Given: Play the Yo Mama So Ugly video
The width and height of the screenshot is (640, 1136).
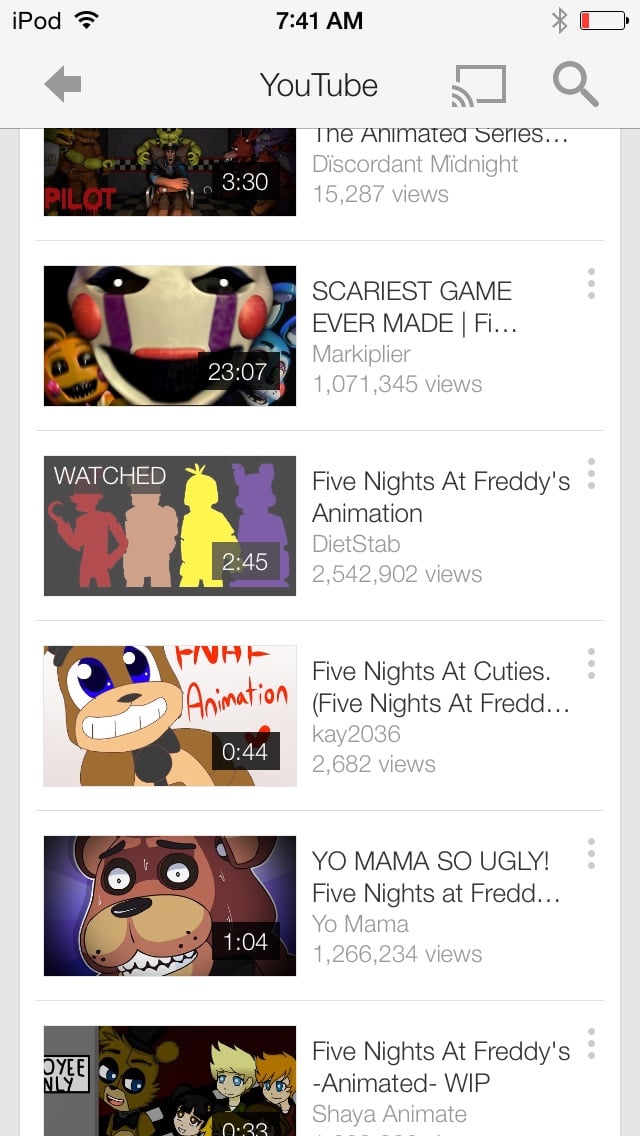Looking at the screenshot, I should tap(170, 906).
